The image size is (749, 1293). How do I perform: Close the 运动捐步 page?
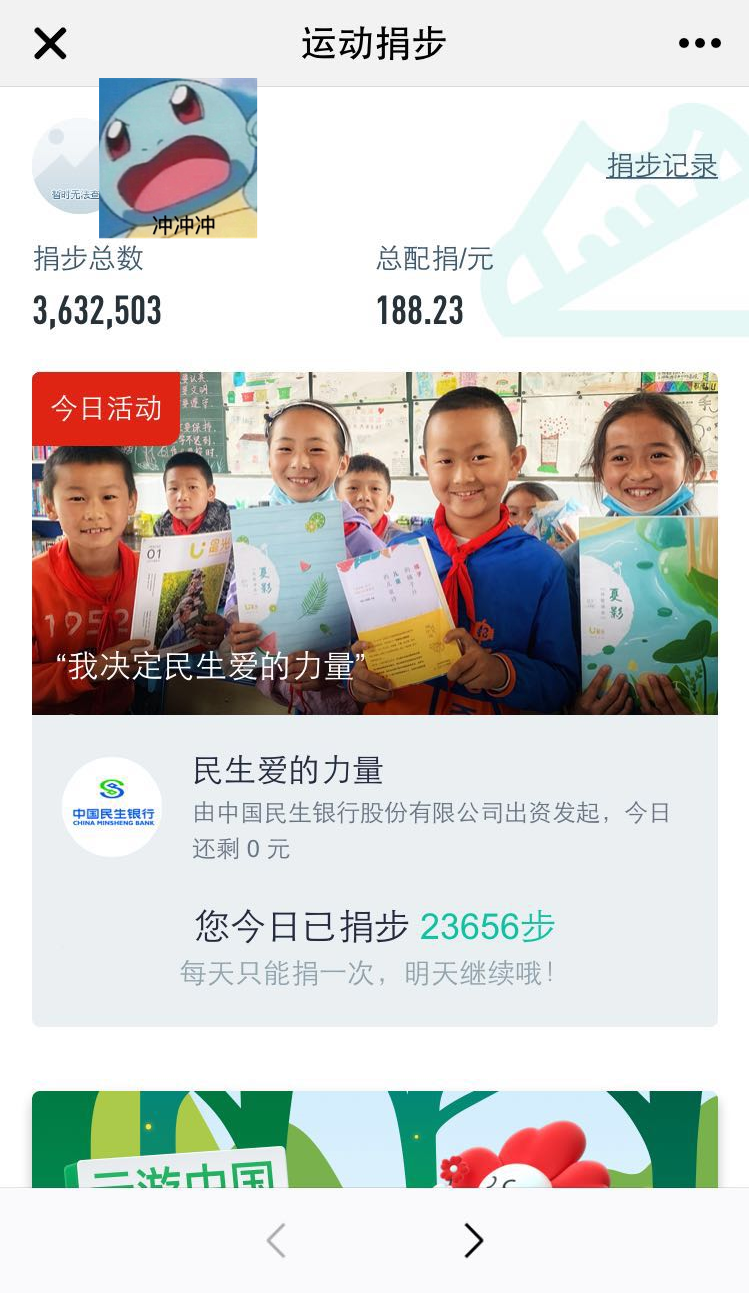[x=50, y=44]
